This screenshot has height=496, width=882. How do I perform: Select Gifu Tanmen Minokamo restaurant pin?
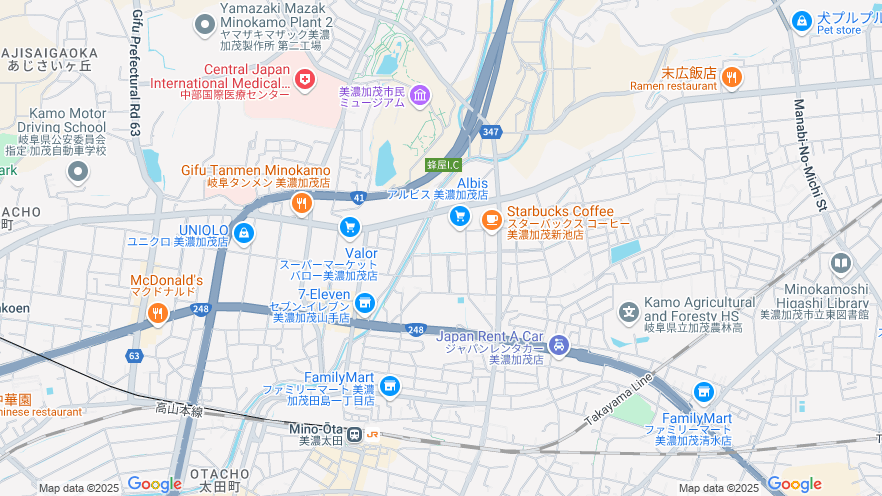click(301, 203)
